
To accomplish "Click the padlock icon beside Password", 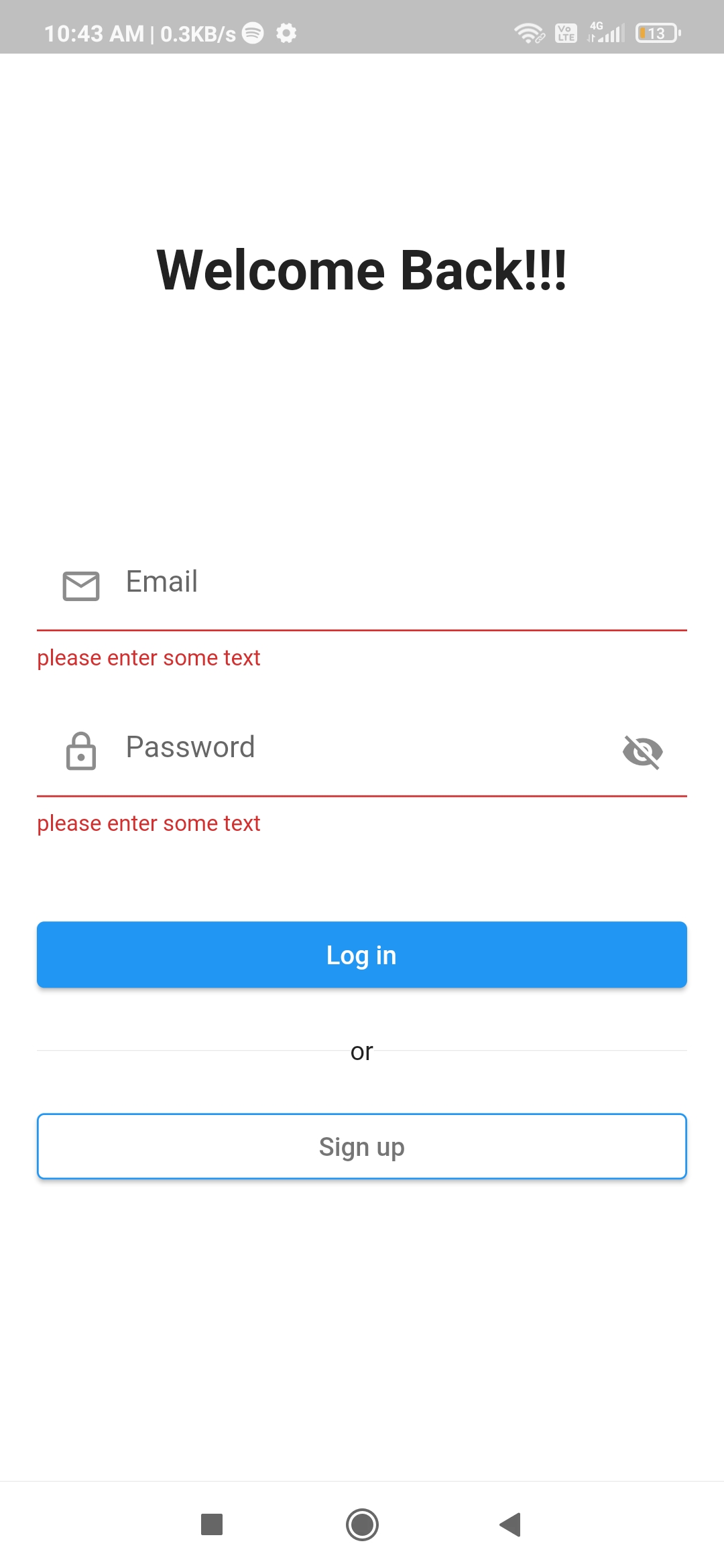I will (x=80, y=752).
